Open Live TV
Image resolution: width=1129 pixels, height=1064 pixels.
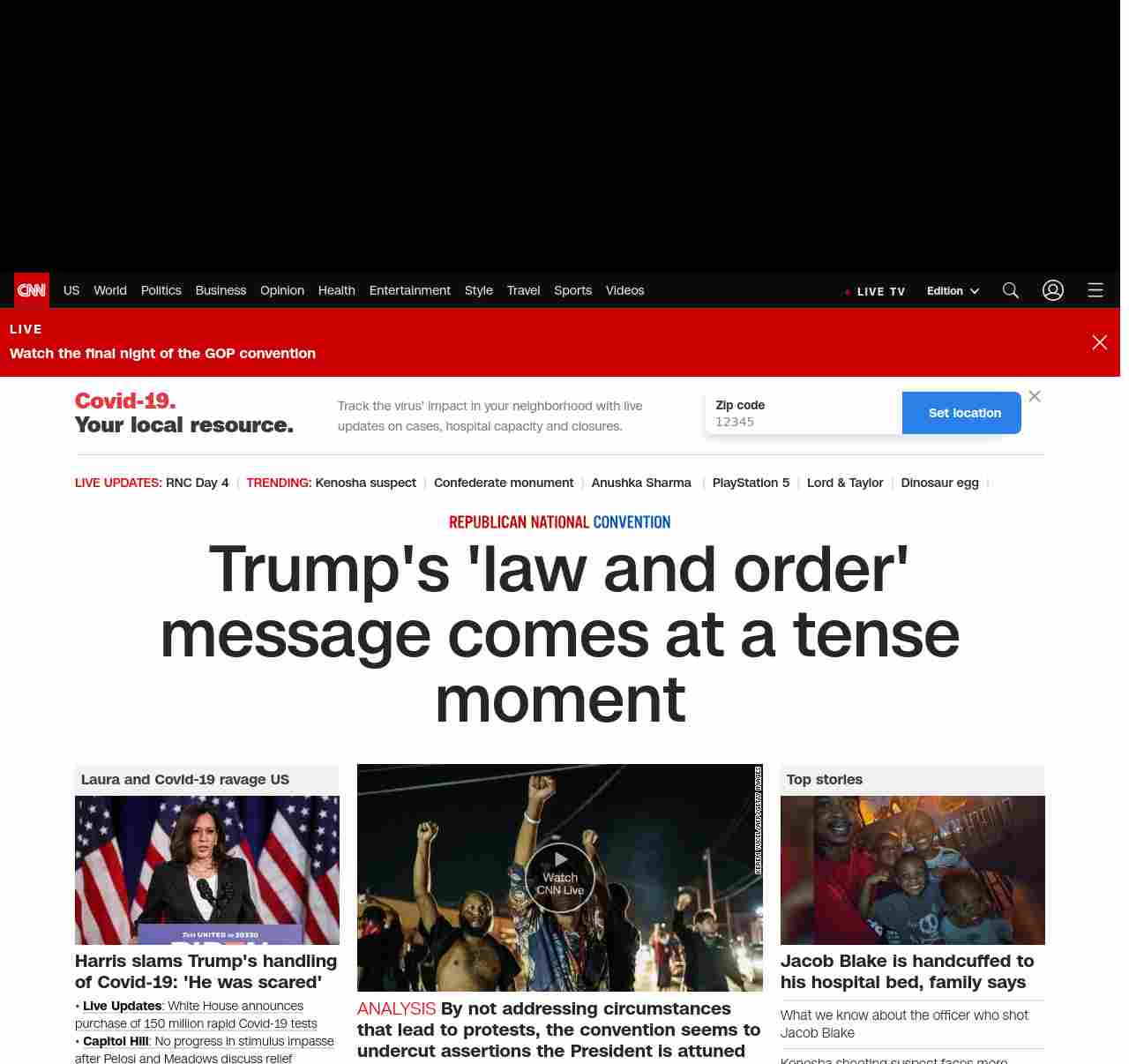pyautogui.click(x=875, y=291)
